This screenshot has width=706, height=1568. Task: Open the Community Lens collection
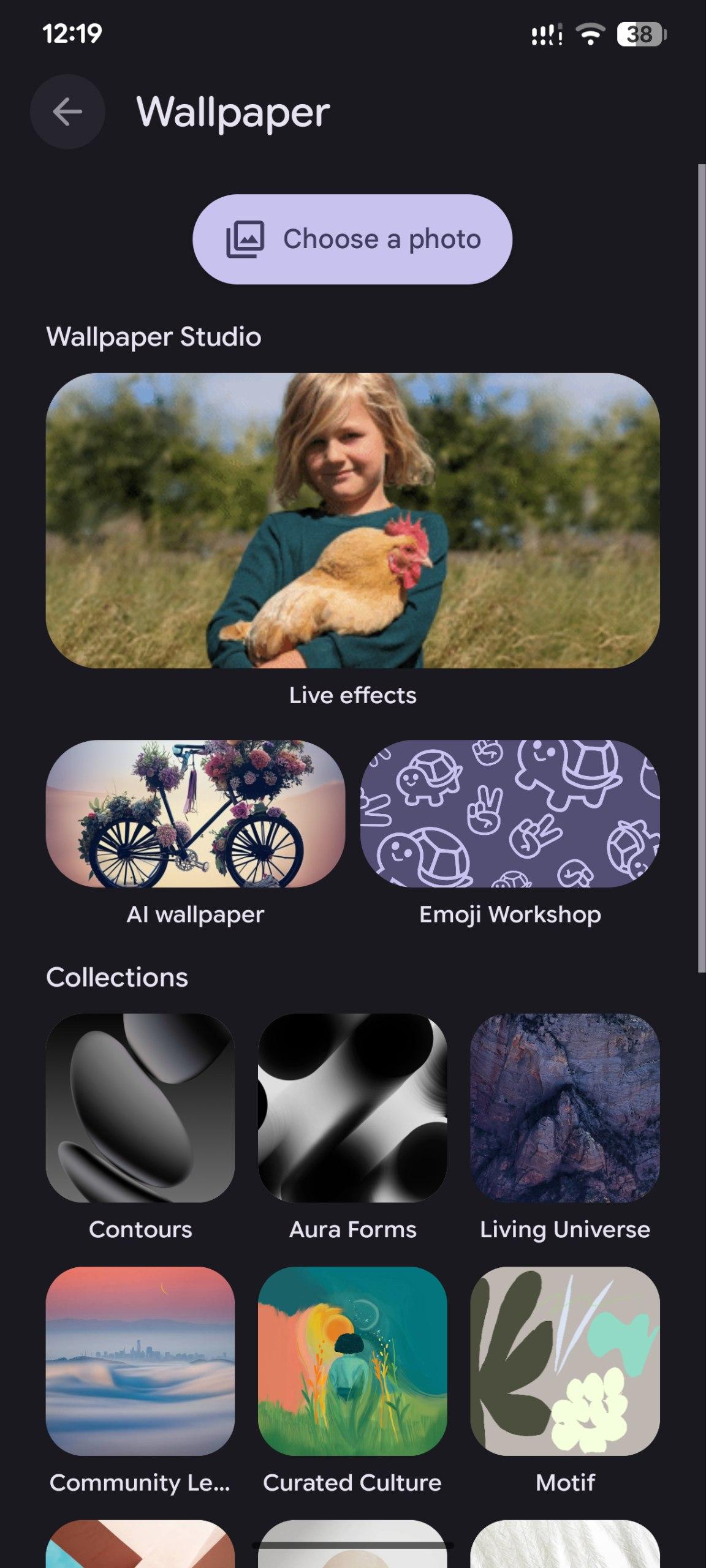[140, 1361]
